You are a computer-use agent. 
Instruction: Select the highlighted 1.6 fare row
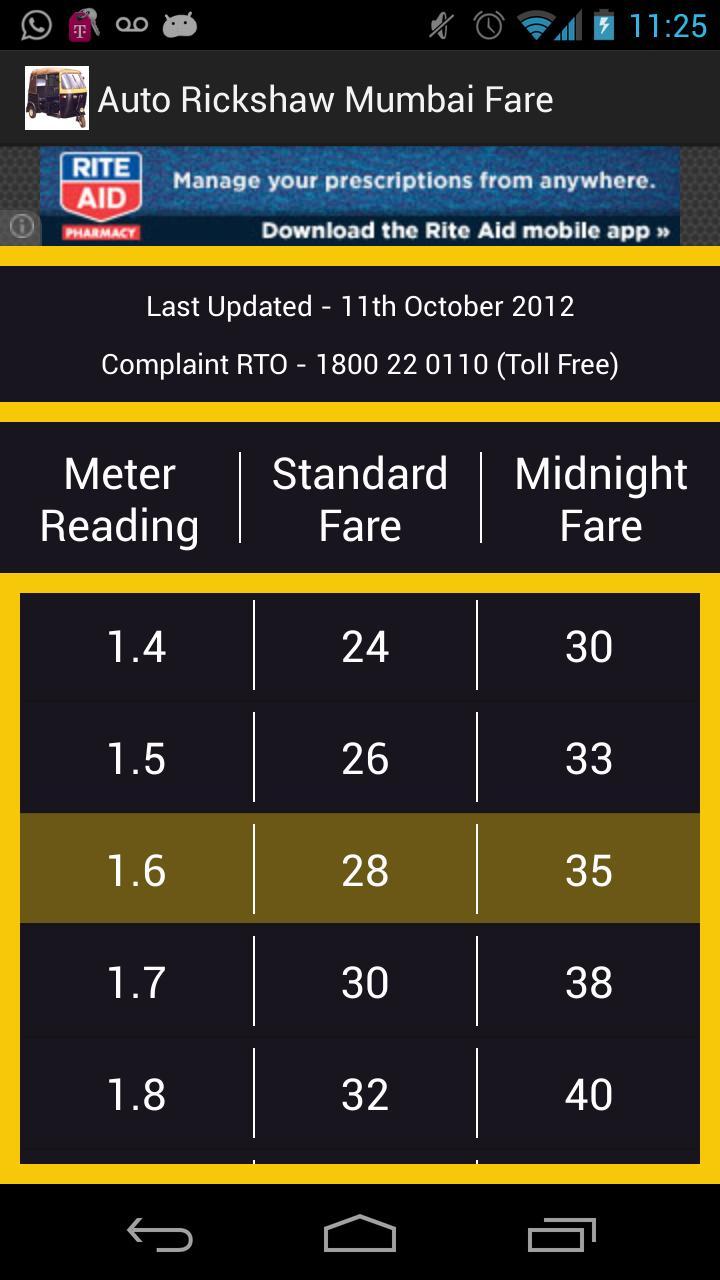(360, 868)
